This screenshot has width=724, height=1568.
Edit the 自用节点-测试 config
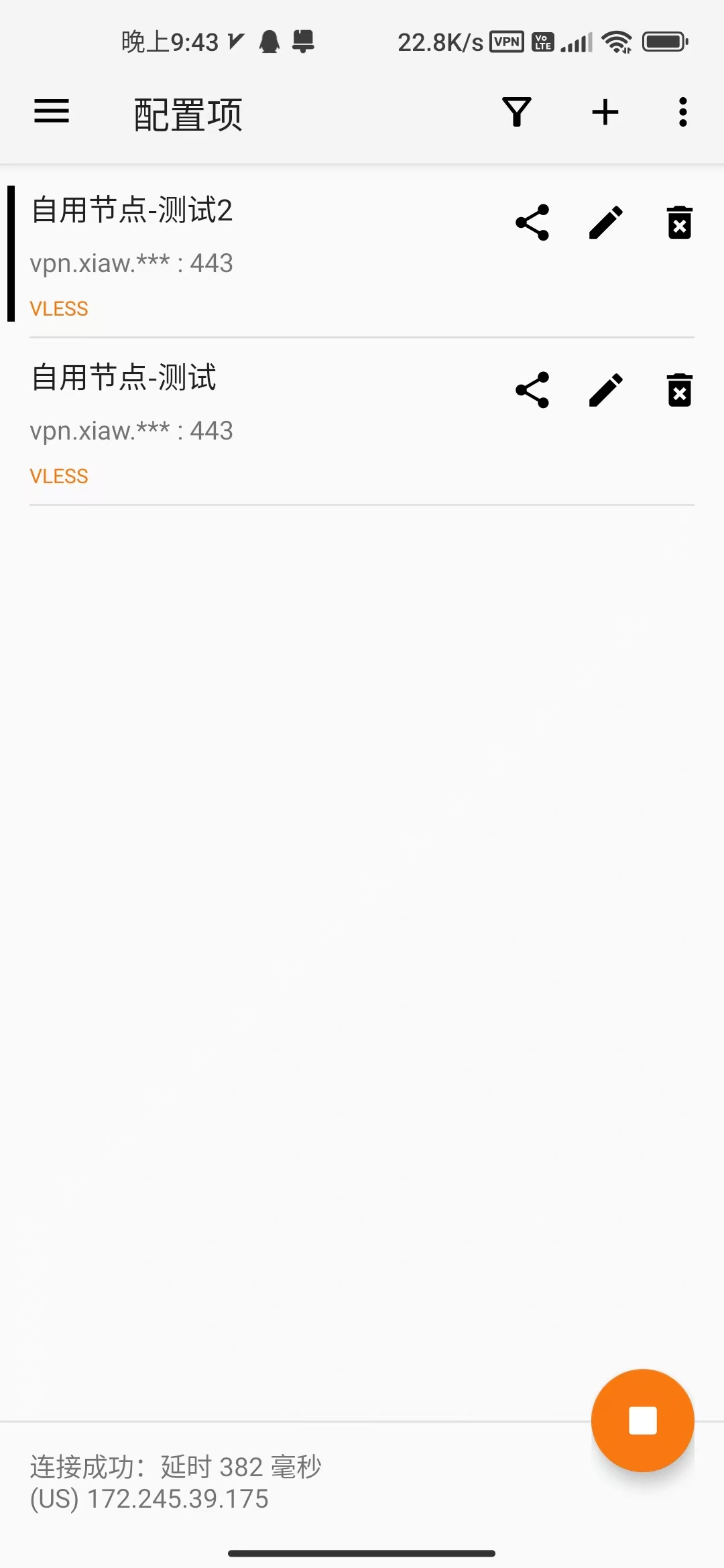tap(605, 391)
